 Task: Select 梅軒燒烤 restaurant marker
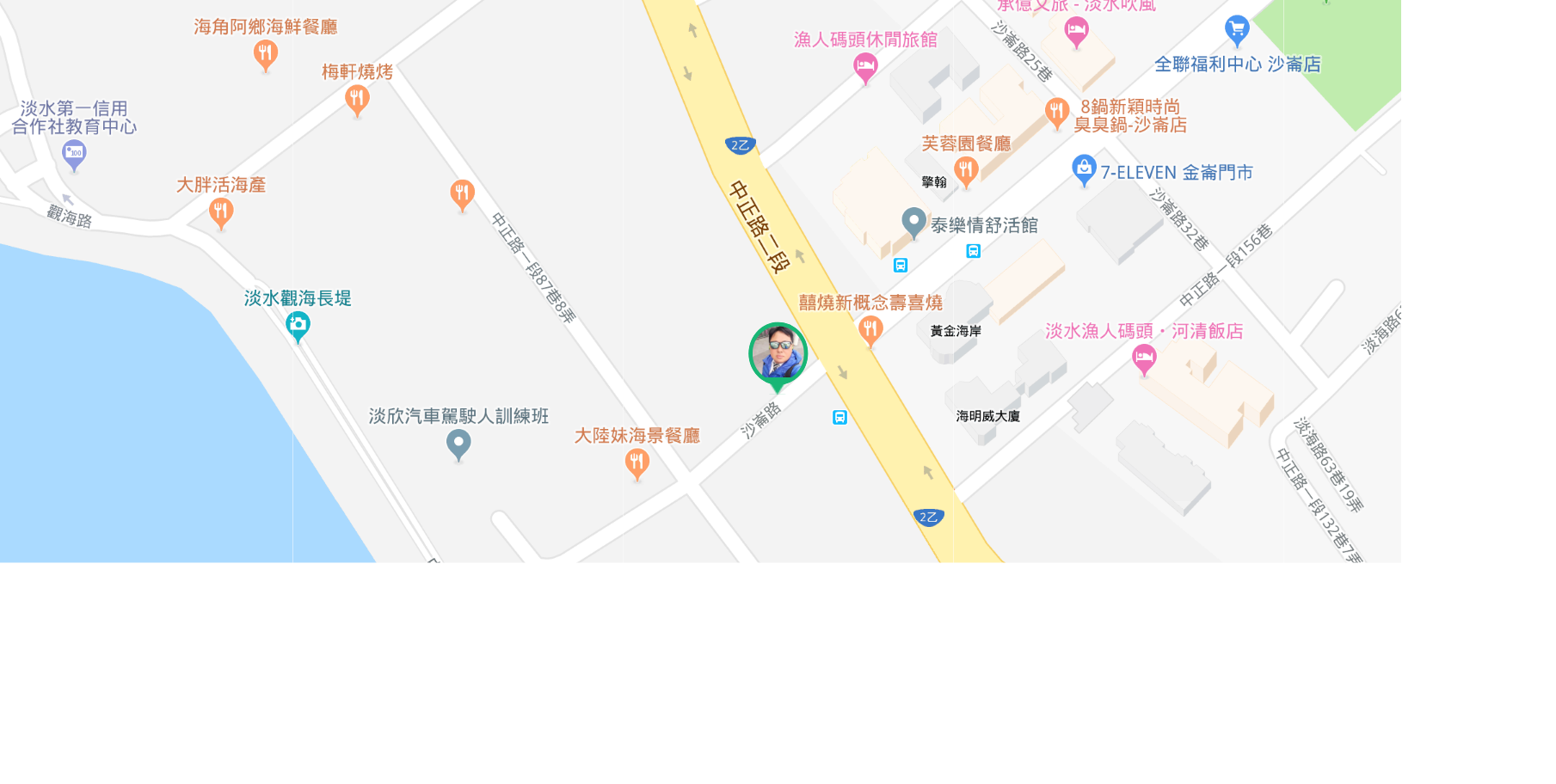tap(357, 99)
